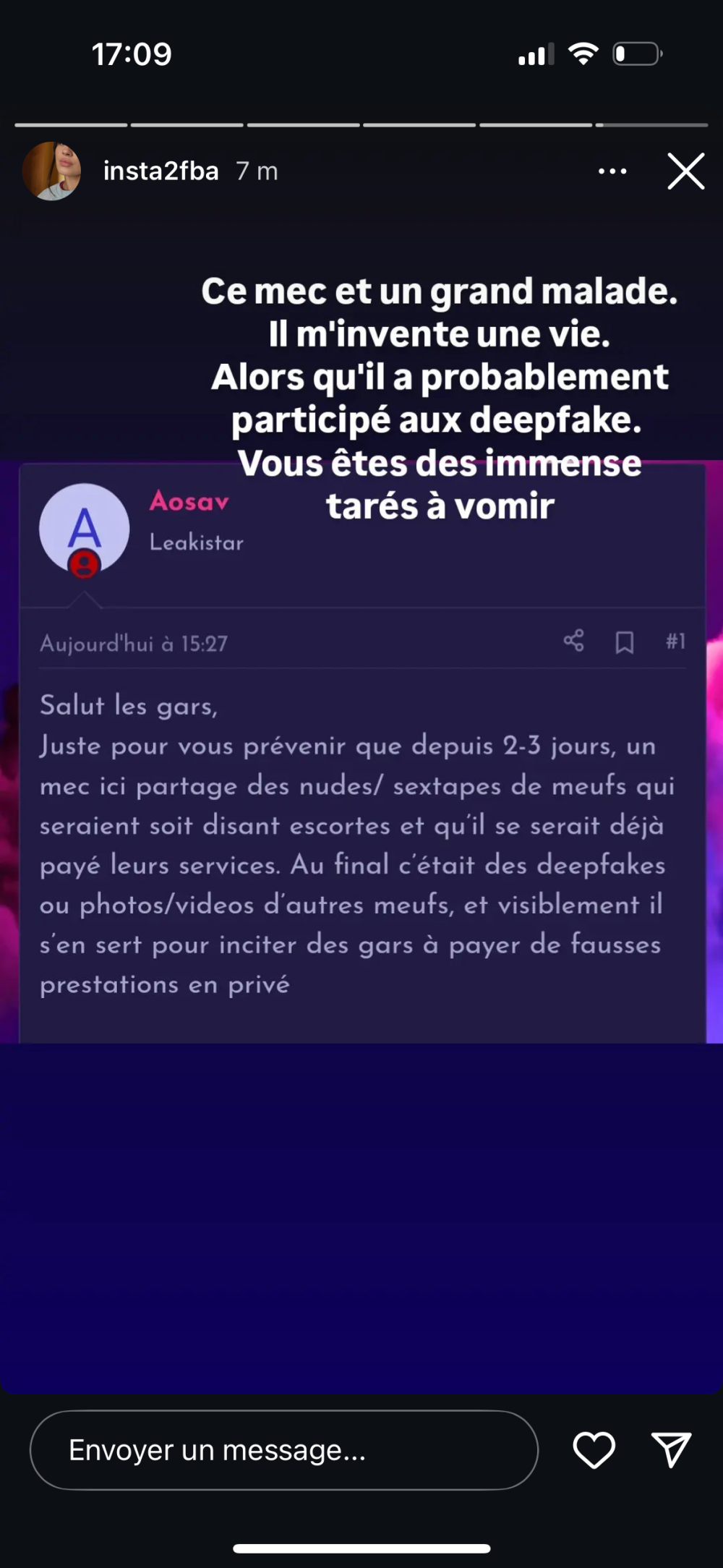This screenshot has height=1568, width=723.
Task: Open insta2fba profile picture
Action: point(51,171)
